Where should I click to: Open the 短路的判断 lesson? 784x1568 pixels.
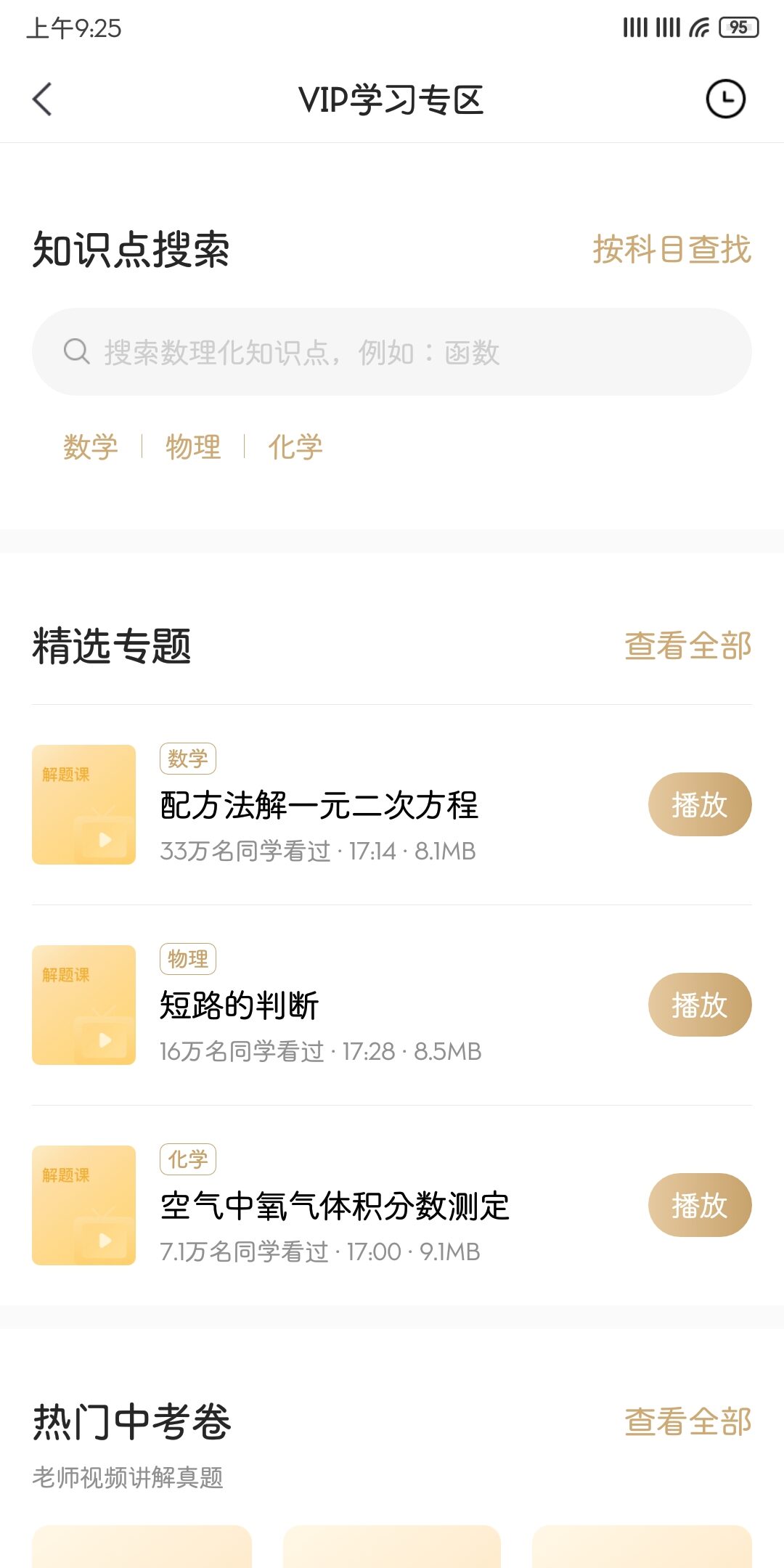pos(240,1005)
